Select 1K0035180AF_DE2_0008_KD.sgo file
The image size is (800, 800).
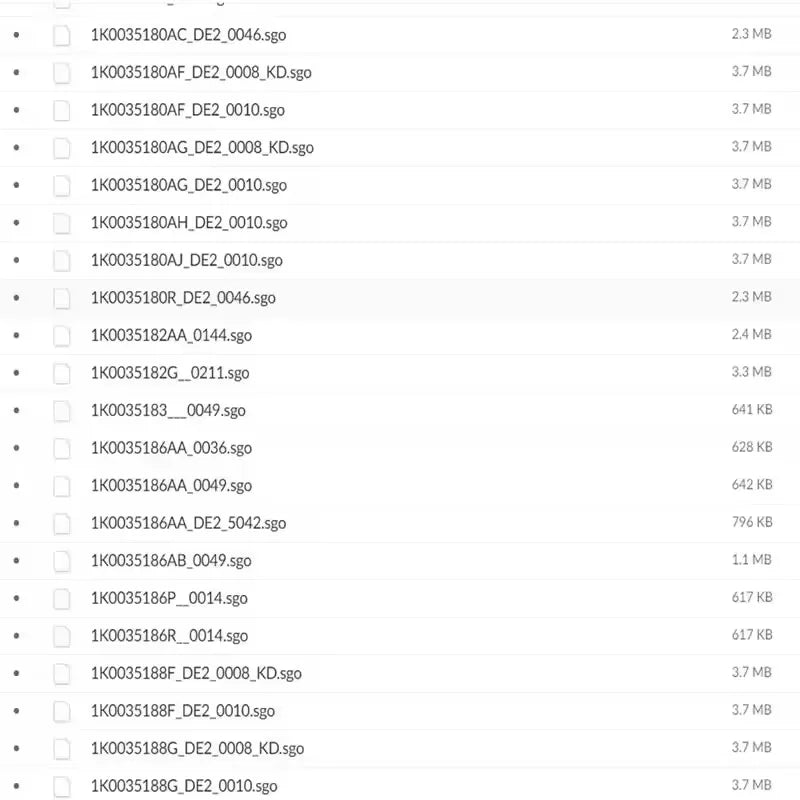point(201,72)
